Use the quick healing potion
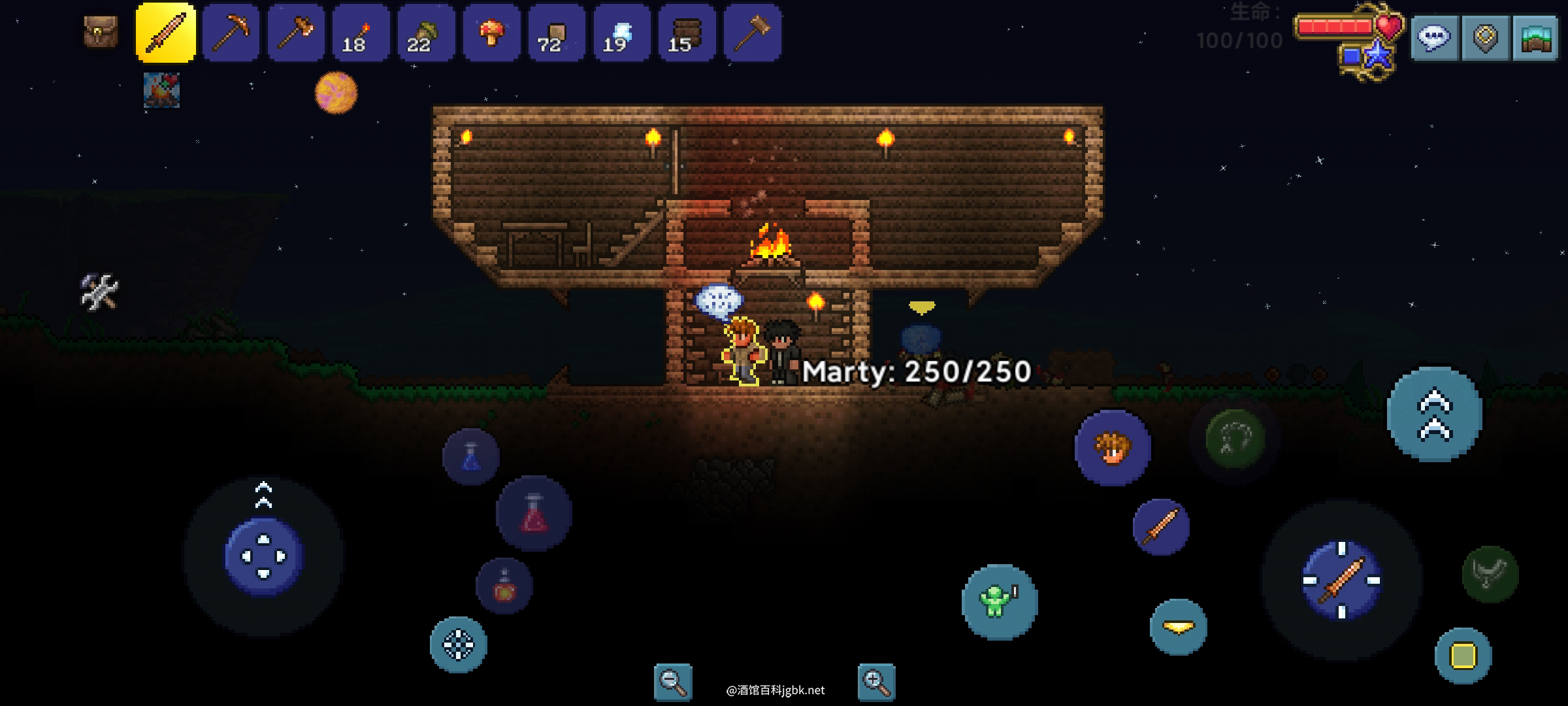 click(x=534, y=513)
